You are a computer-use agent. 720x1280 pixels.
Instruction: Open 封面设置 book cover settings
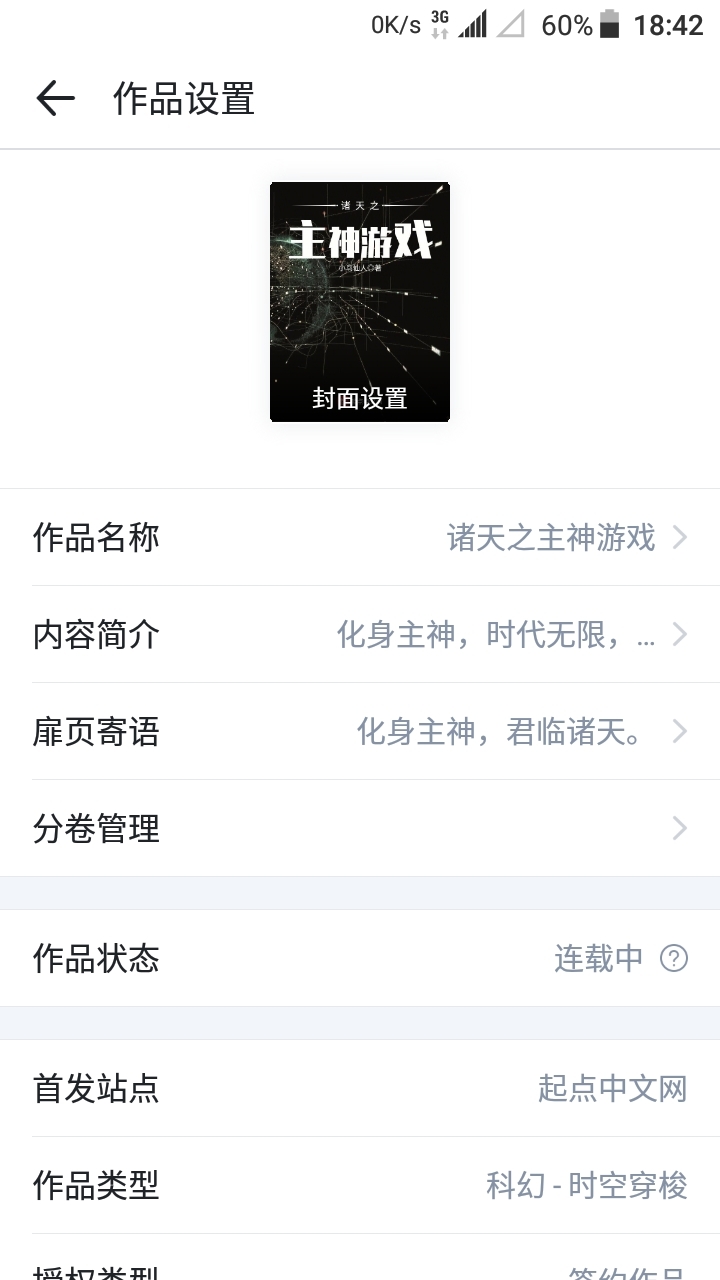click(360, 302)
